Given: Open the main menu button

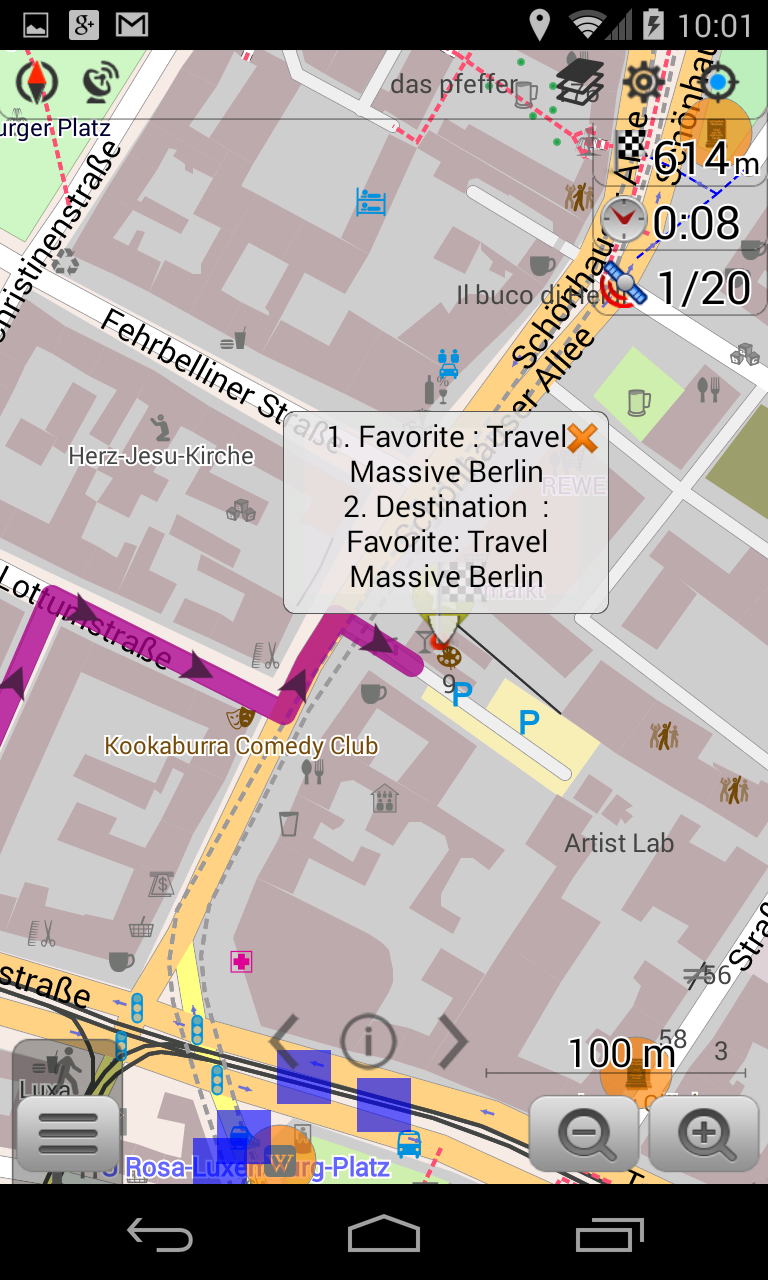Looking at the screenshot, I should (x=67, y=1134).
